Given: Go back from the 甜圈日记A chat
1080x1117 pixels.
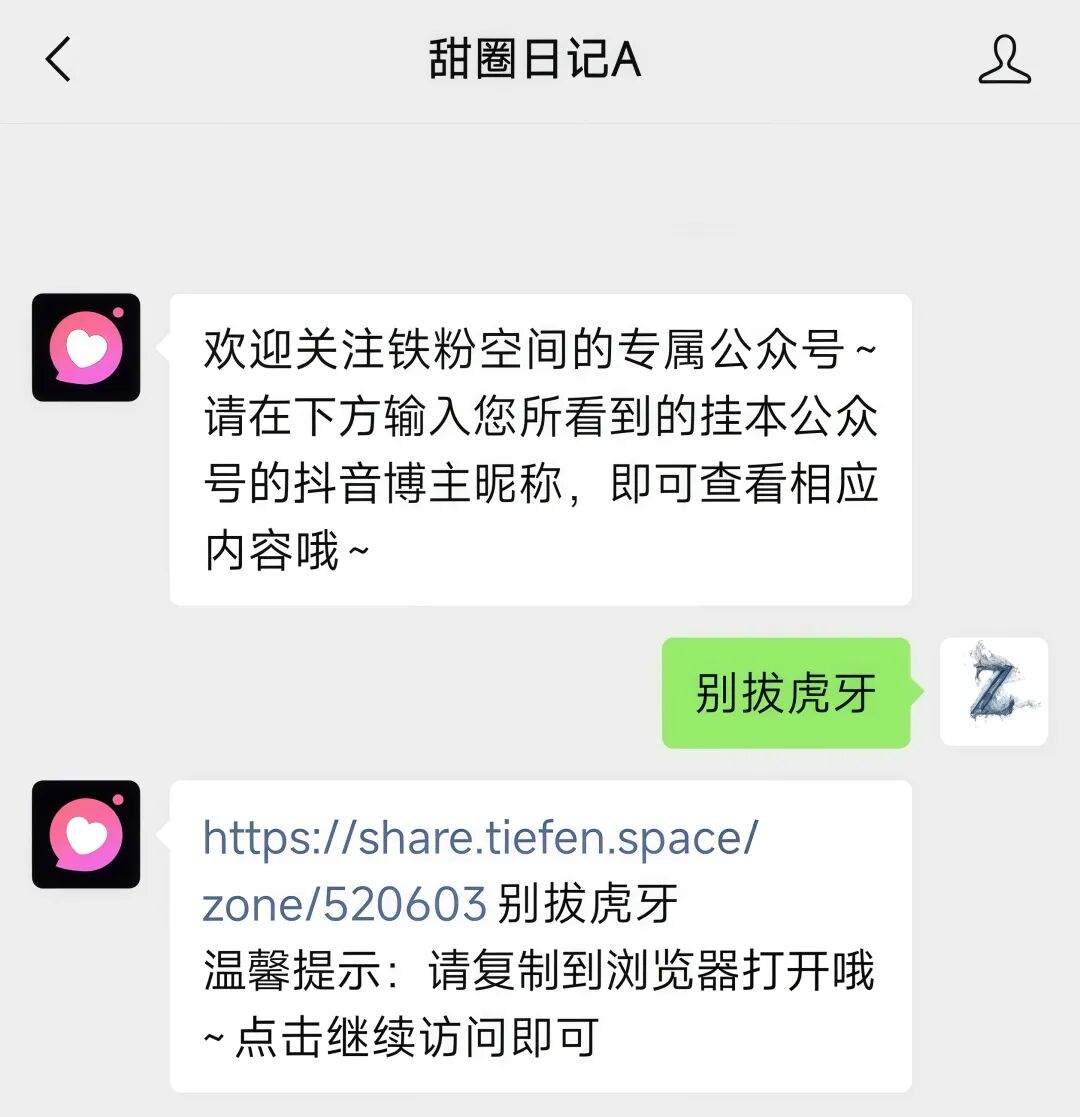Looking at the screenshot, I should (x=58, y=60).
